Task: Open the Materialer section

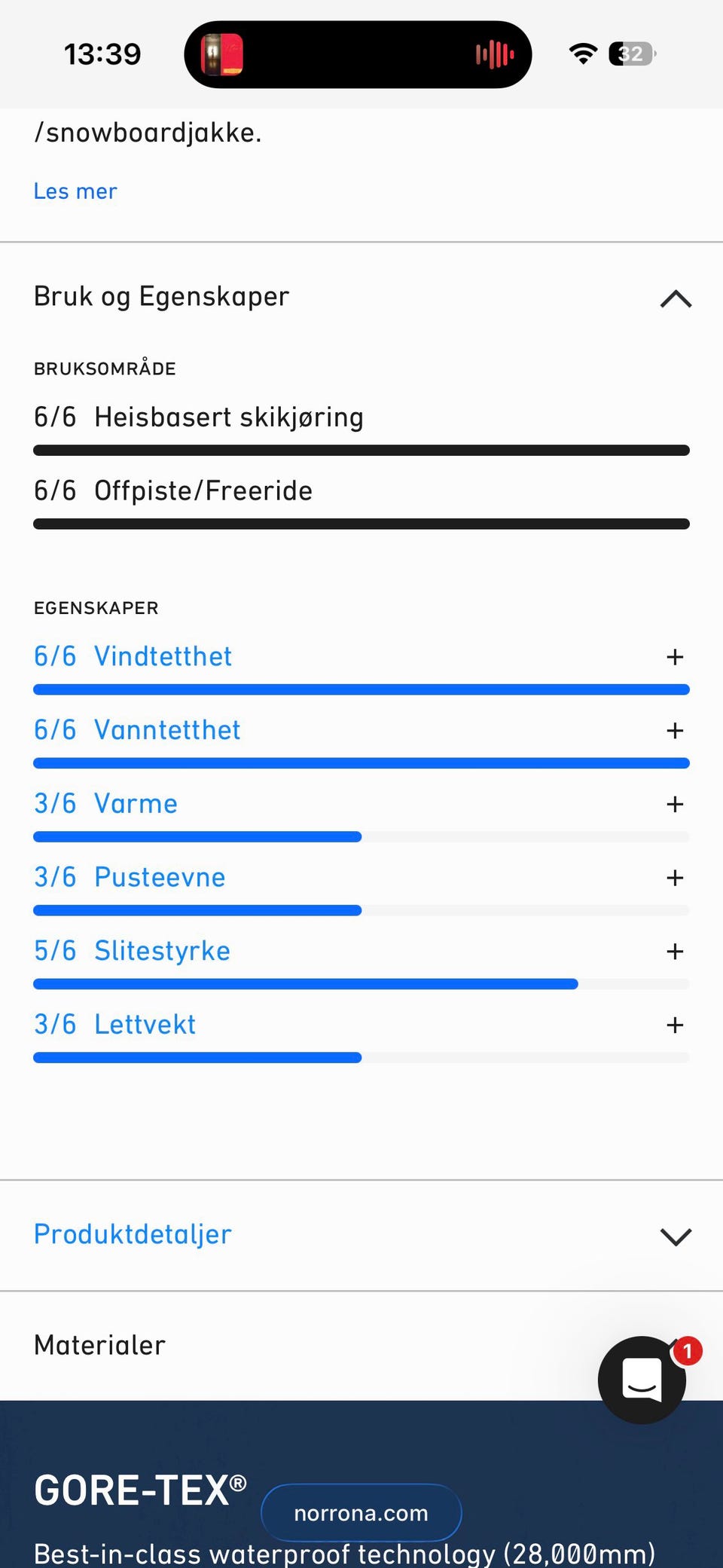Action: (99, 1344)
